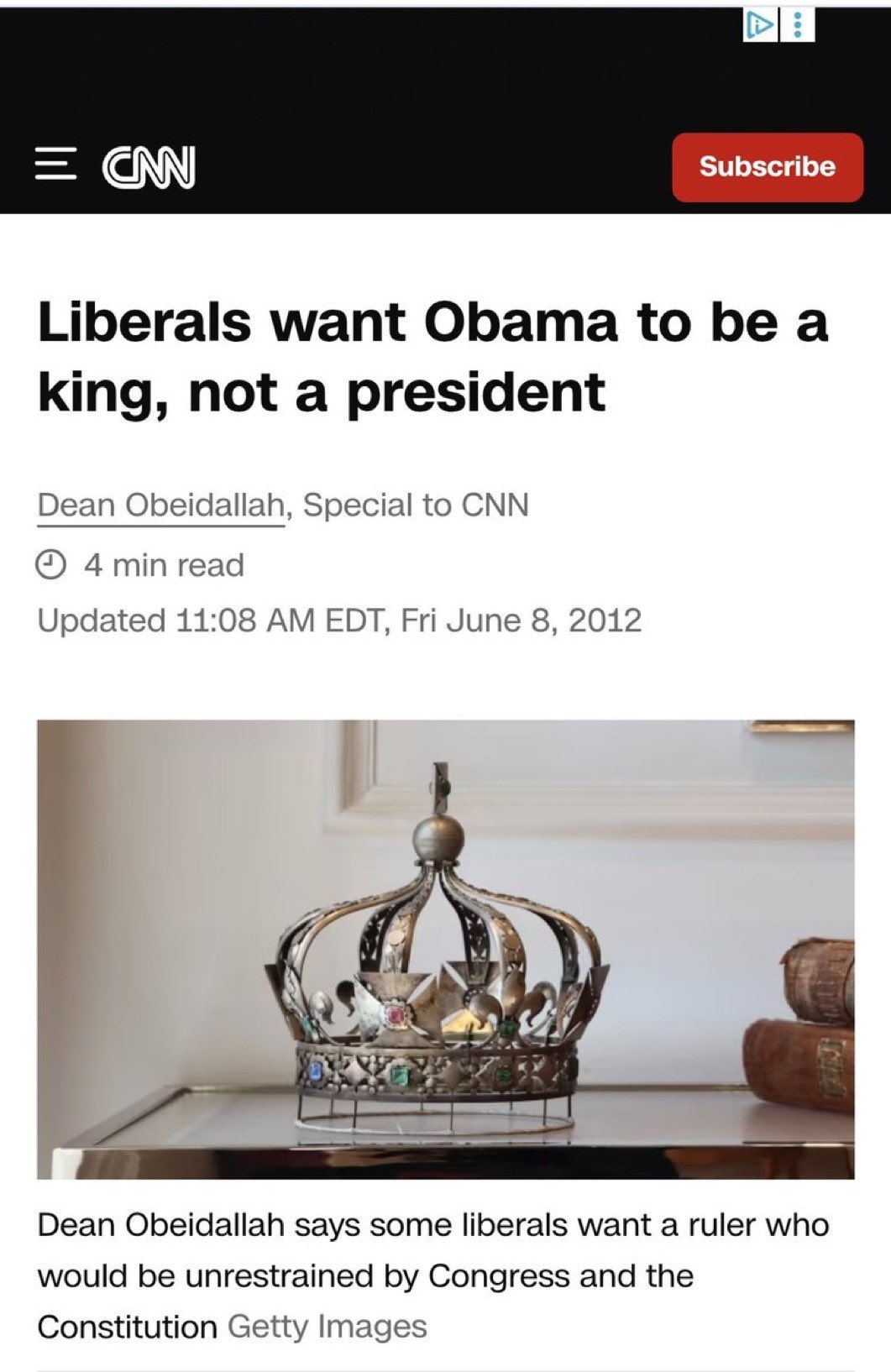
Task: Open Dean Obeidallah's author page link
Action: coord(161,505)
